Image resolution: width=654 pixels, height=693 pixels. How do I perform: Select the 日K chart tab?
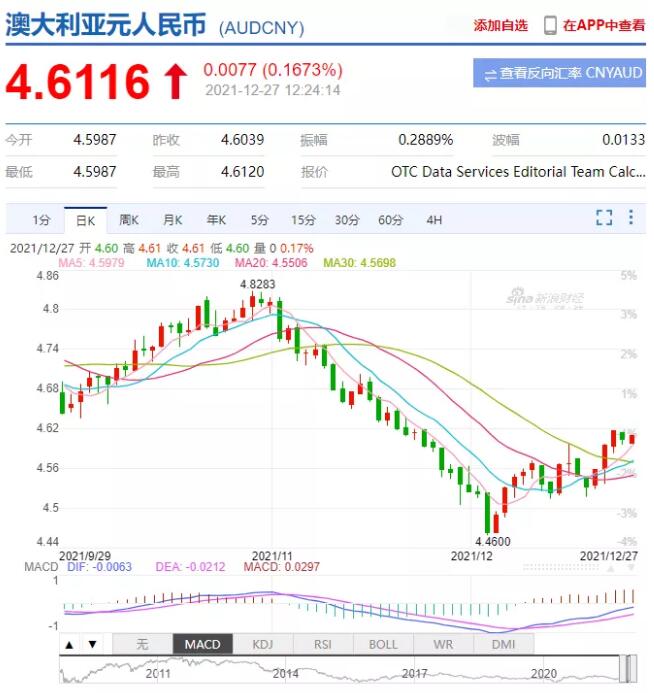point(84,219)
